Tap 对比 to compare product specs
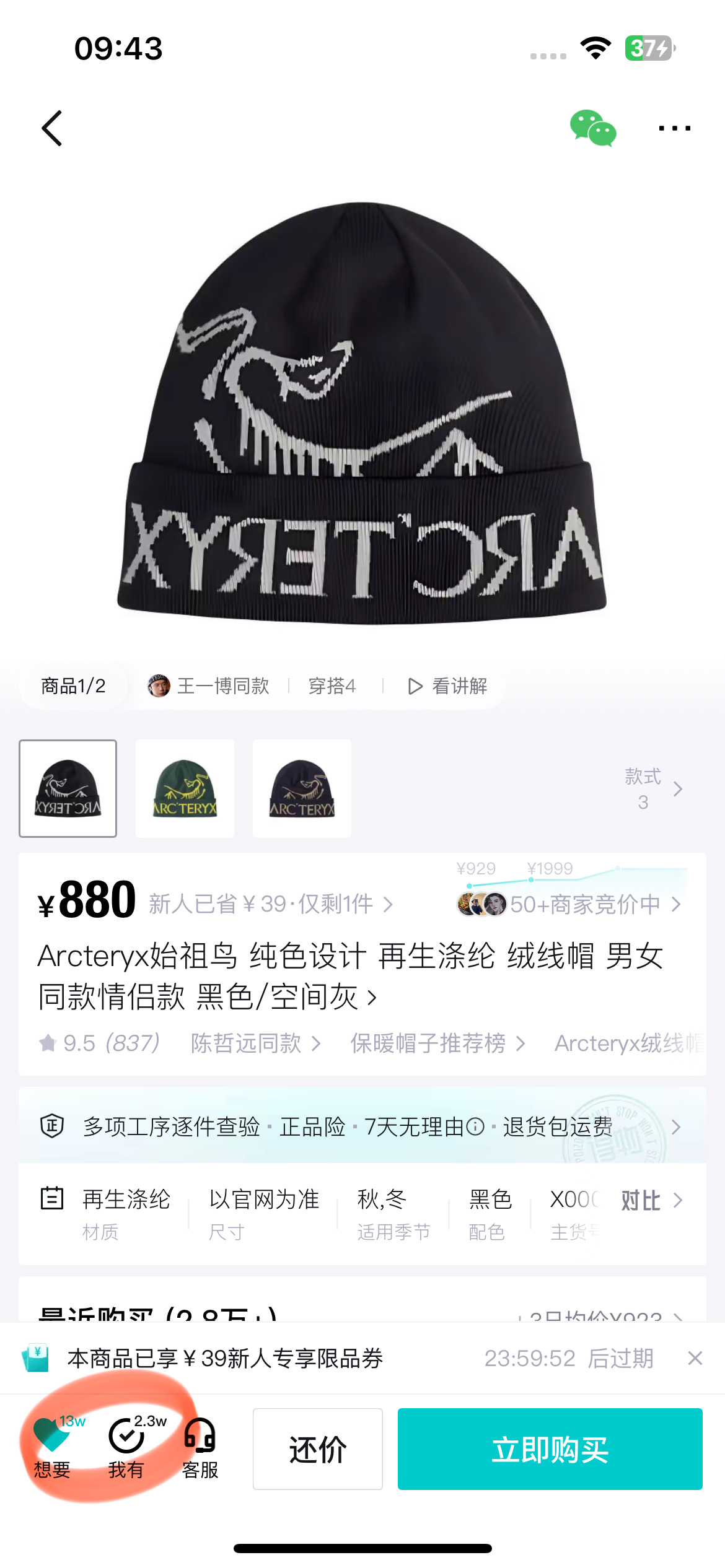Image resolution: width=725 pixels, height=1568 pixels. (651, 1200)
